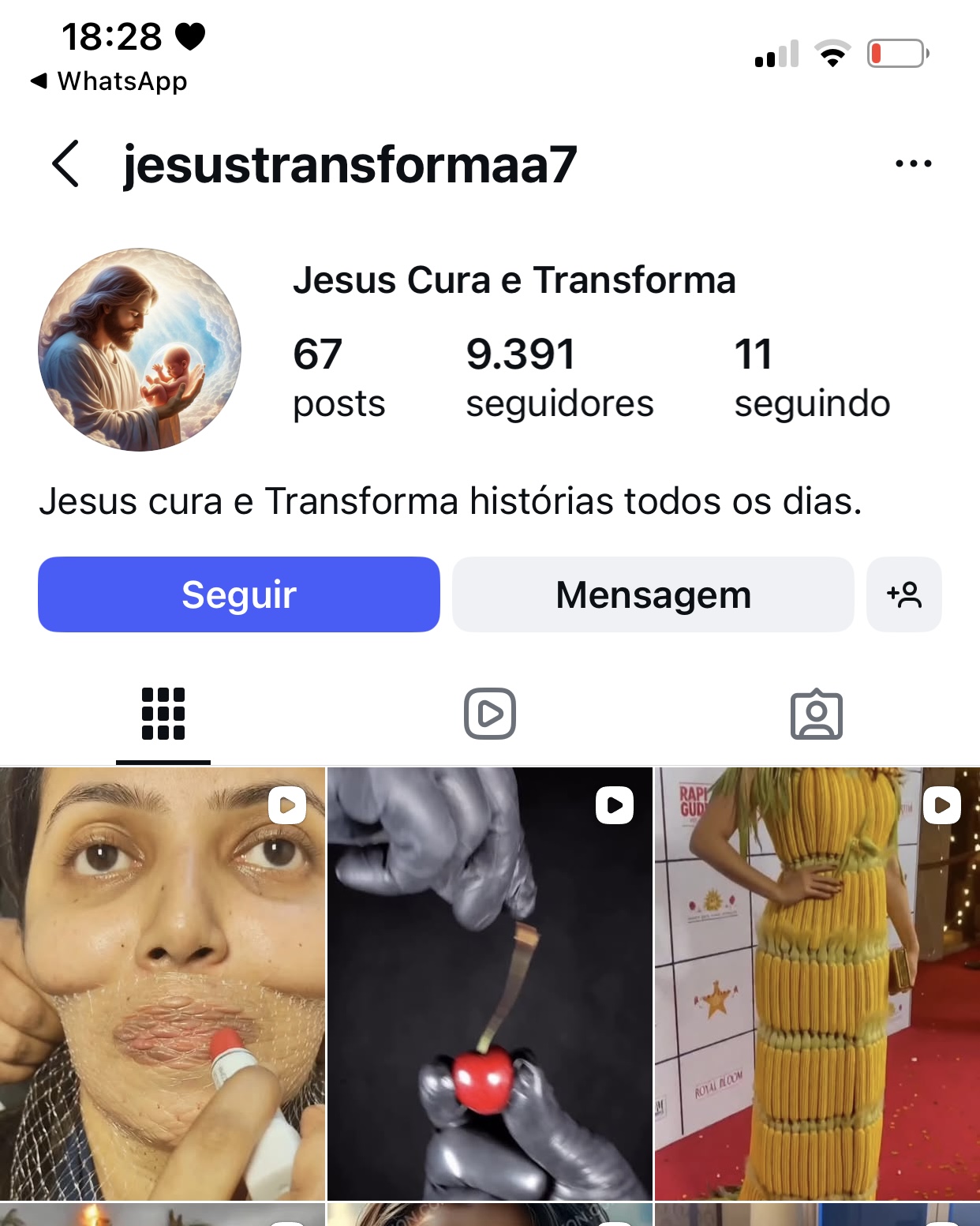Open the lipstick makeup video post

click(x=163, y=983)
